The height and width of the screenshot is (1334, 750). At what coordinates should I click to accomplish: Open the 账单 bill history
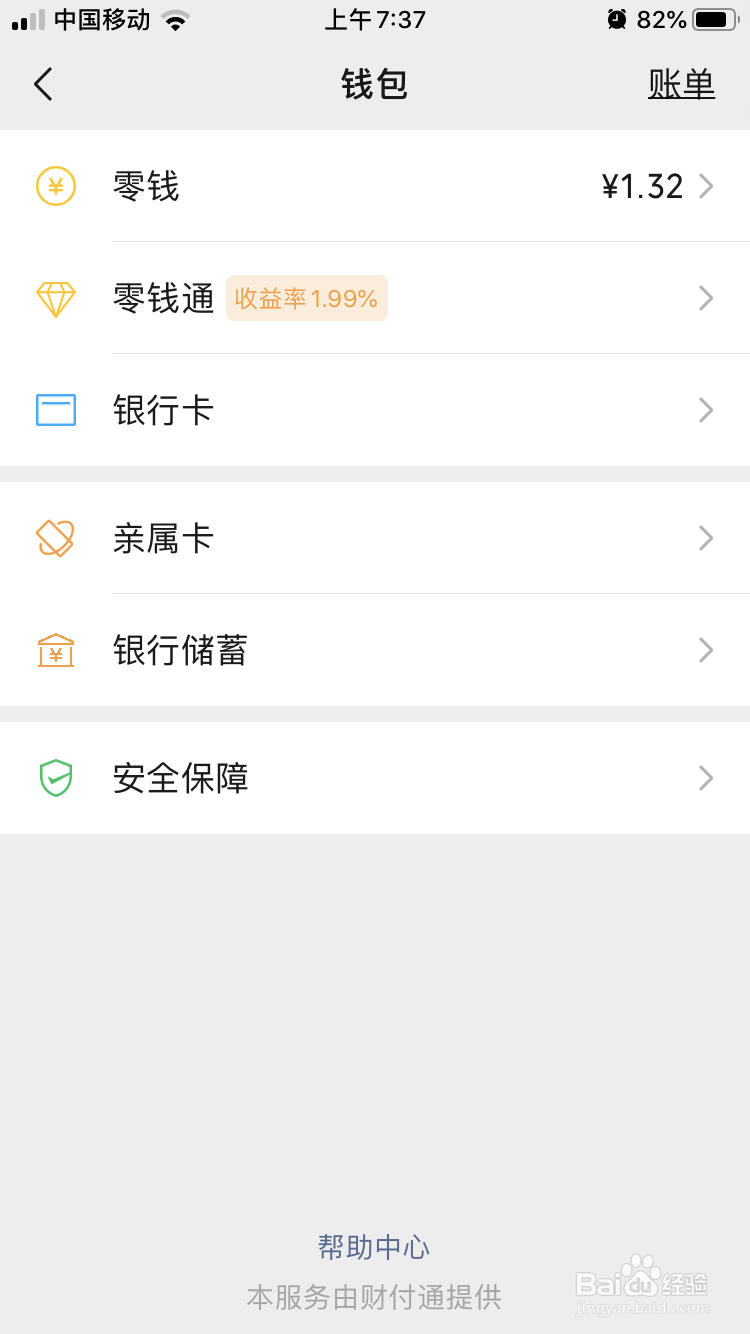[681, 85]
